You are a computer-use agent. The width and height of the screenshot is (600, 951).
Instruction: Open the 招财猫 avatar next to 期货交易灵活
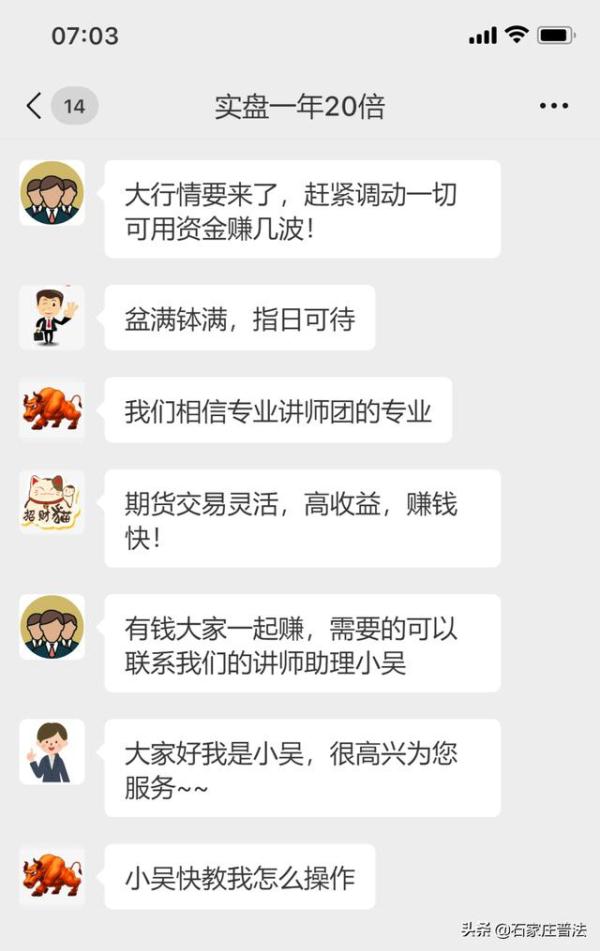[x=52, y=503]
